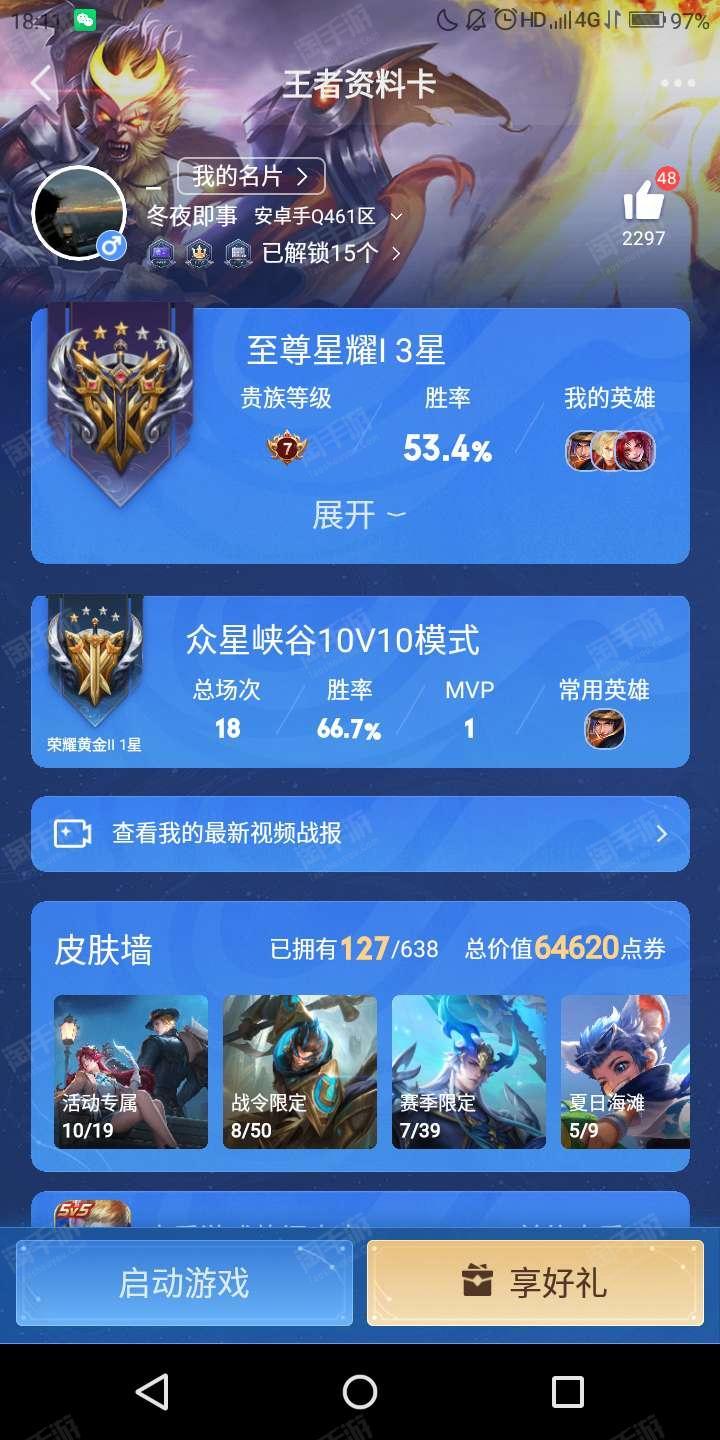Viewport: 720px width, 1440px height.
Task: Tap the system home button
Action: click(x=359, y=1391)
